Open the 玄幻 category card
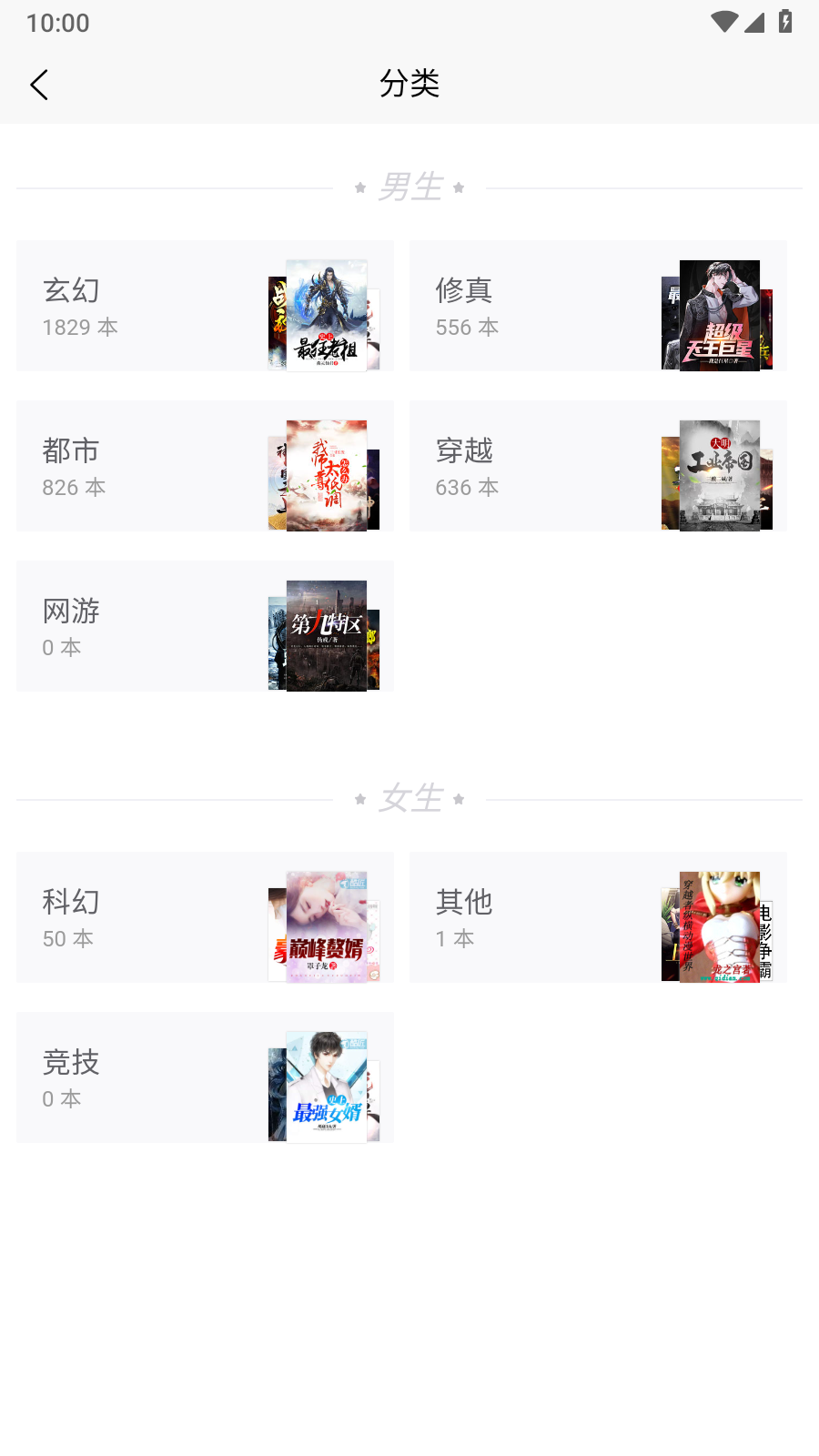This screenshot has height=1456, width=819. [205, 306]
